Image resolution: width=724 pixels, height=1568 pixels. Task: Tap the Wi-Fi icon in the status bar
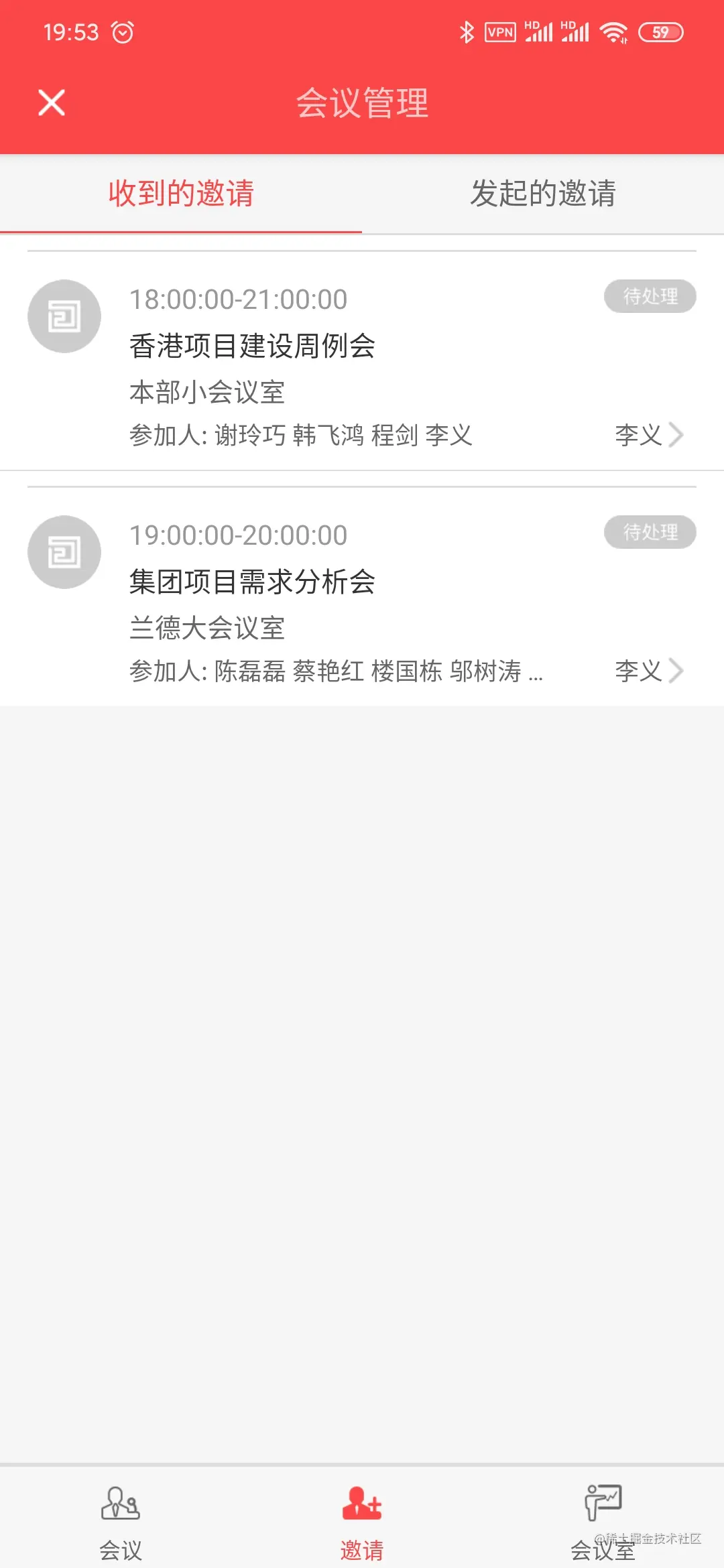tap(612, 31)
